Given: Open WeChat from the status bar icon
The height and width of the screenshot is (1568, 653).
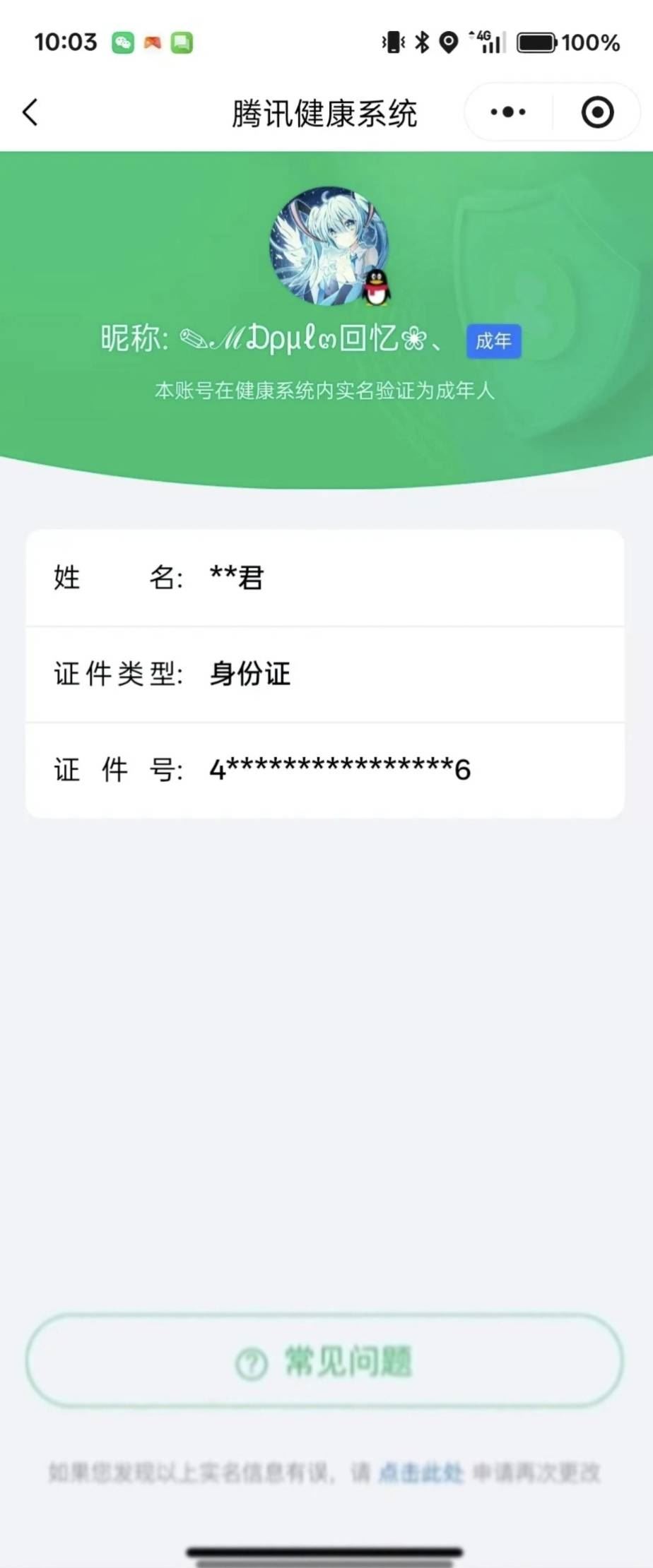Looking at the screenshot, I should click(x=124, y=42).
